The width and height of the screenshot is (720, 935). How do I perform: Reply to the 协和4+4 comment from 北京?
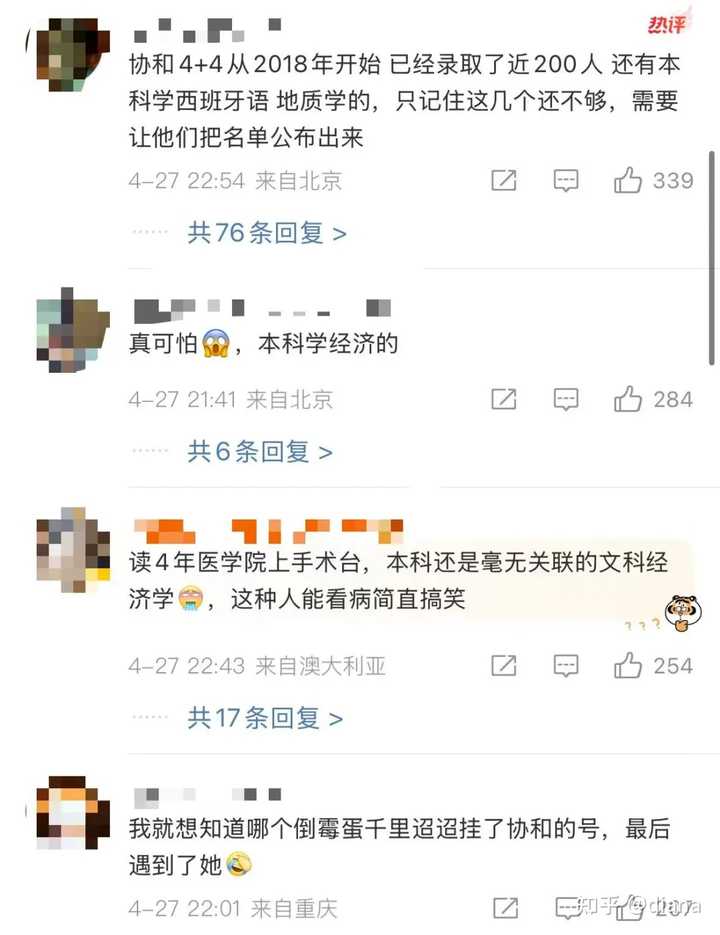pyautogui.click(x=566, y=181)
